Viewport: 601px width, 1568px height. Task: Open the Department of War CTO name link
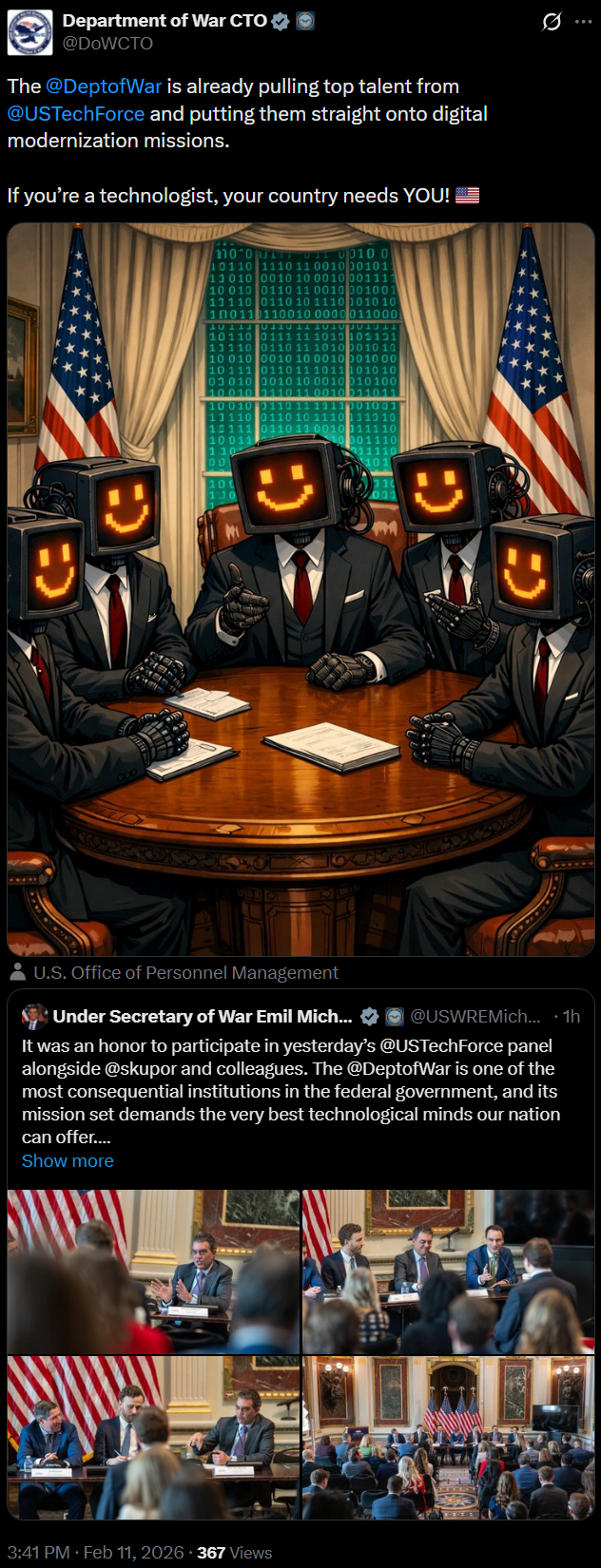165,21
